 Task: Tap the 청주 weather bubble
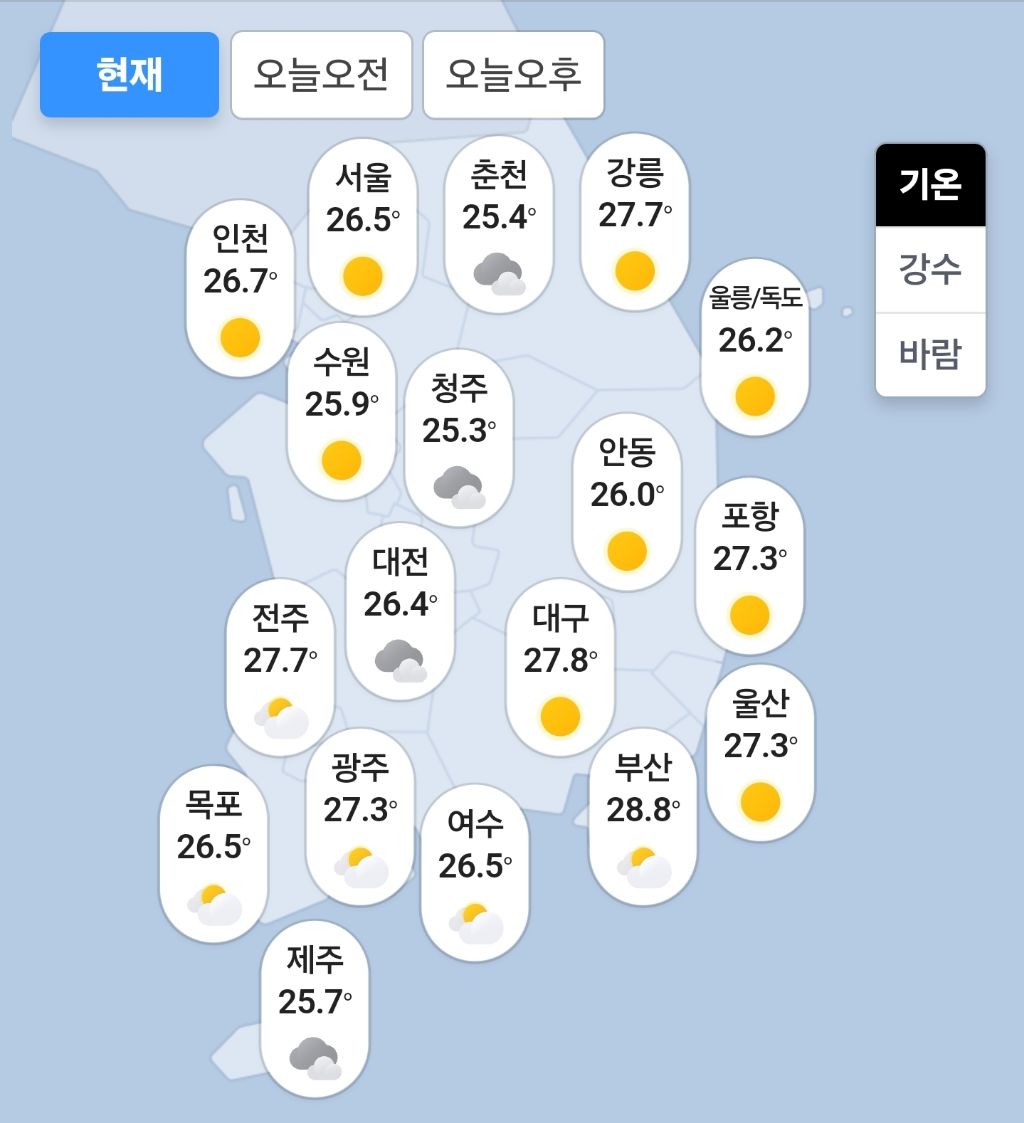pos(459,438)
